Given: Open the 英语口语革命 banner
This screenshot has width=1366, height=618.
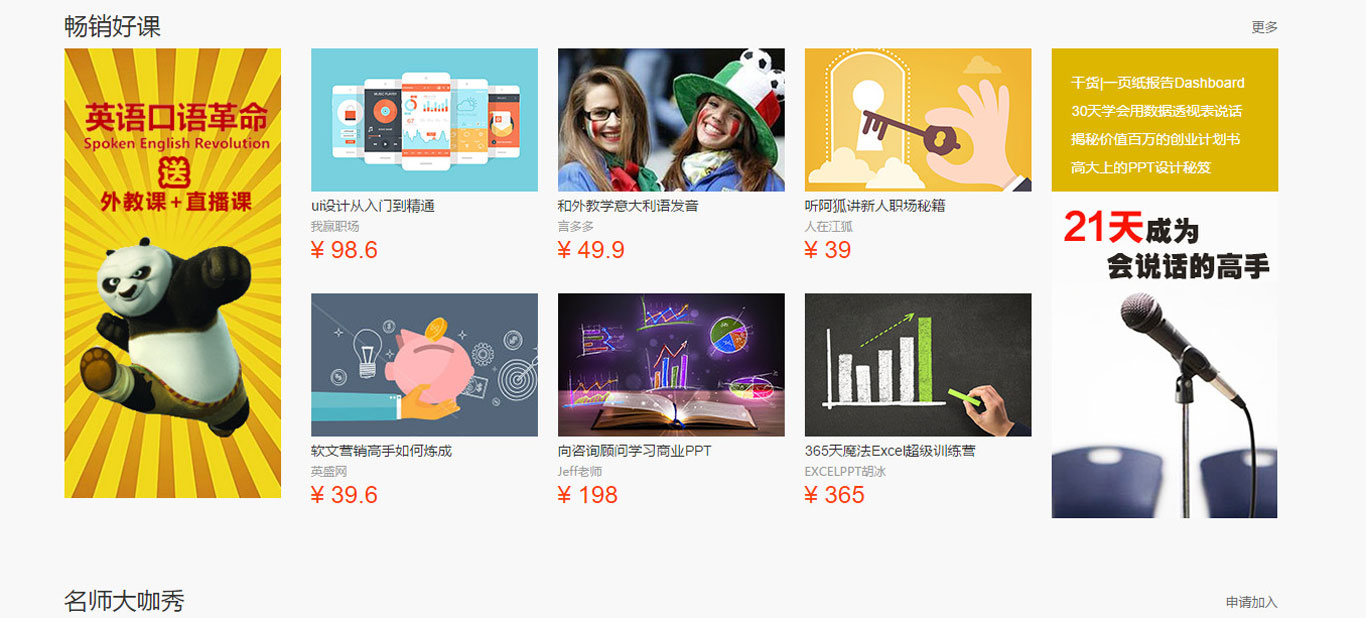Looking at the screenshot, I should (x=172, y=273).
